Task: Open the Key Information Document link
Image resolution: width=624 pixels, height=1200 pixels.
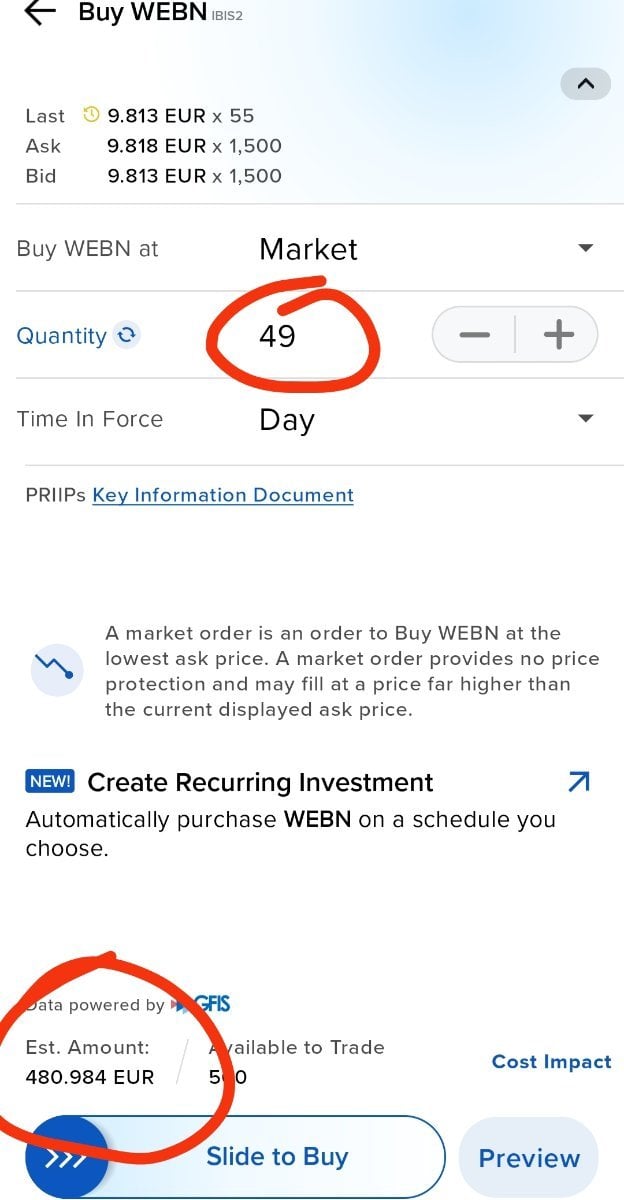Action: tap(223, 495)
